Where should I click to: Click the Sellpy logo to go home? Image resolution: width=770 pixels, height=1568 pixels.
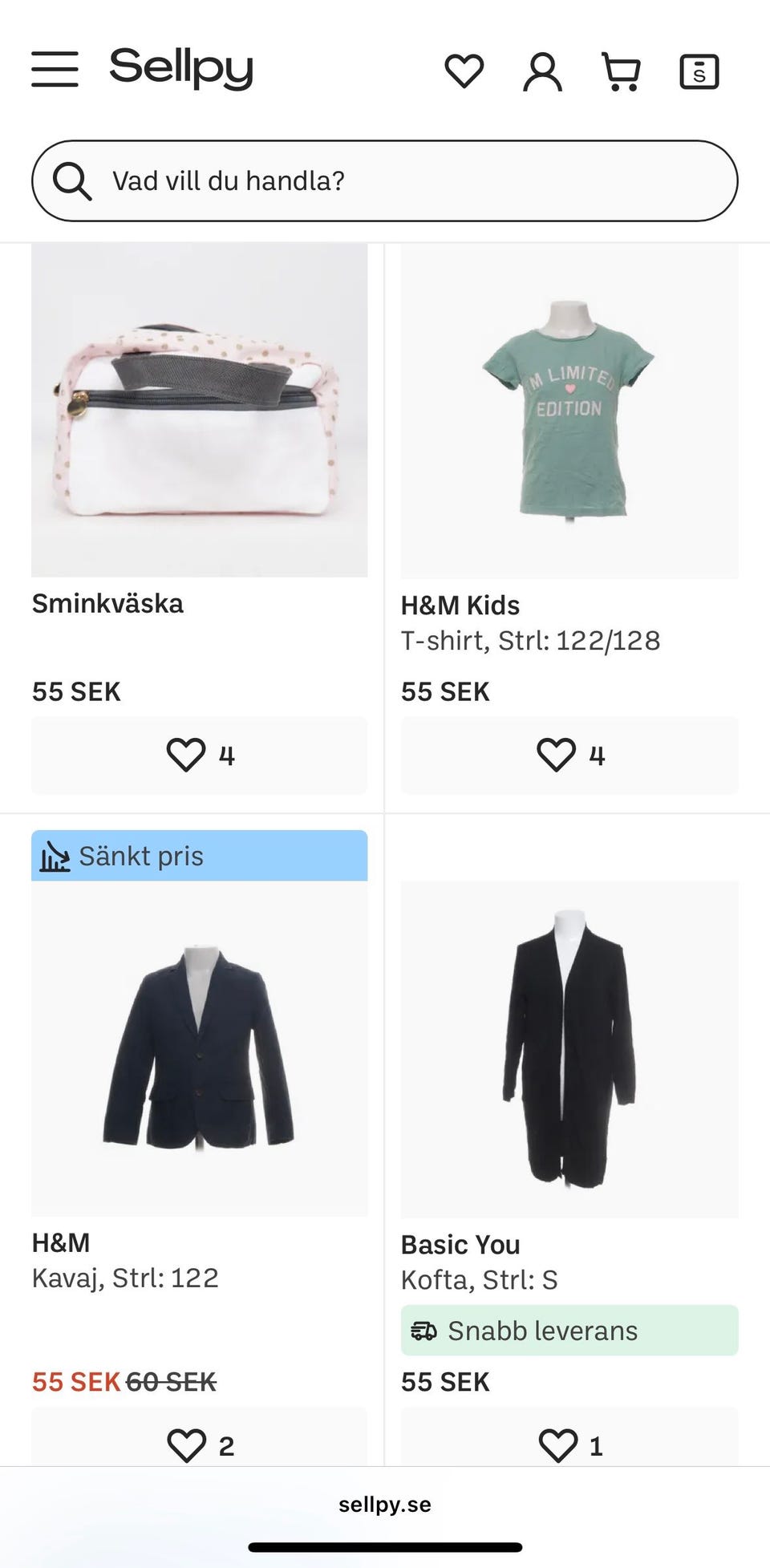pyautogui.click(x=181, y=69)
